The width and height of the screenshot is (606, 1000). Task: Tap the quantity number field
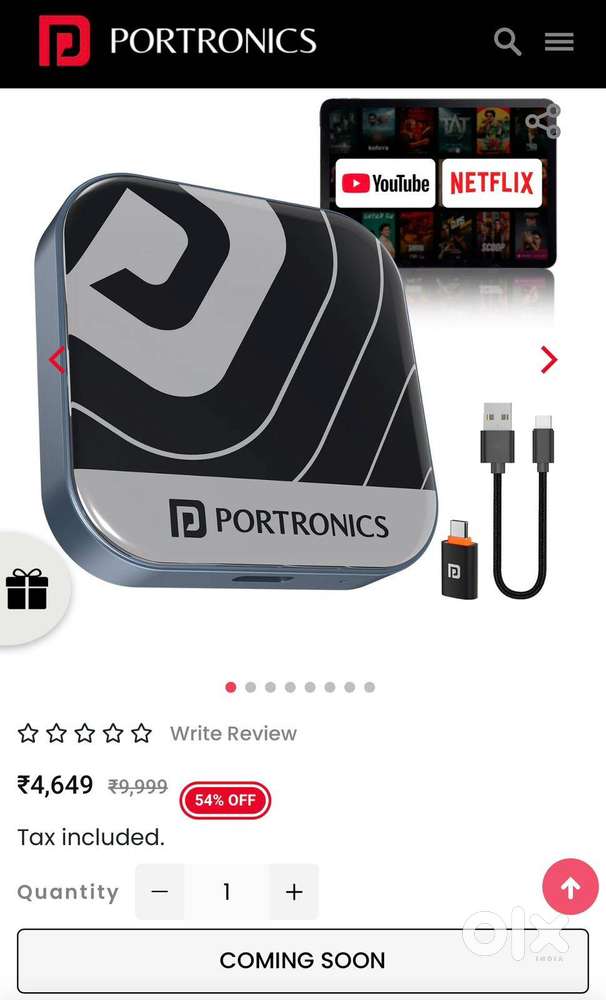click(227, 892)
